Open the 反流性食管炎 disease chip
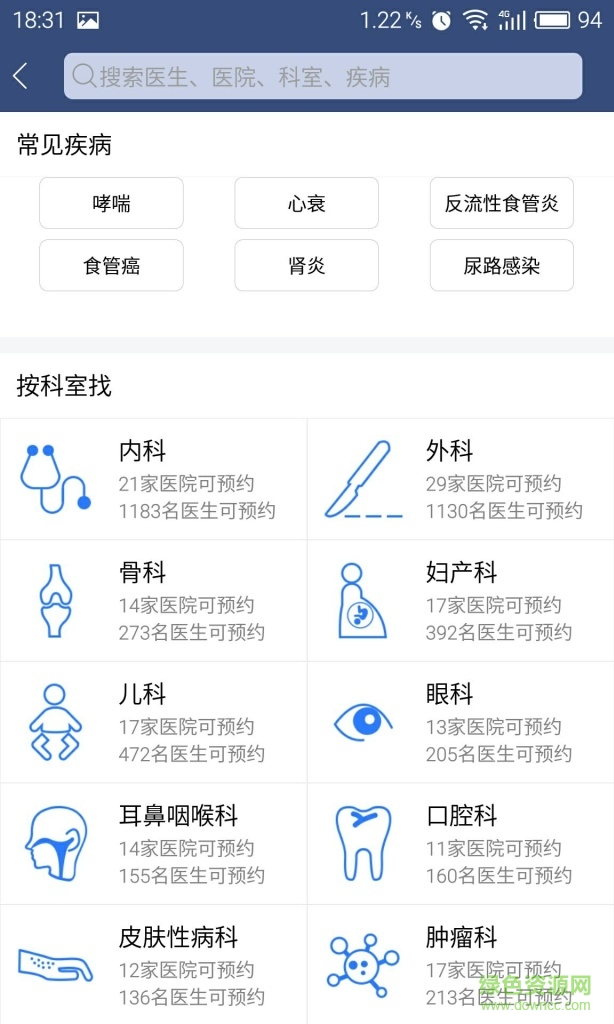 [501, 203]
